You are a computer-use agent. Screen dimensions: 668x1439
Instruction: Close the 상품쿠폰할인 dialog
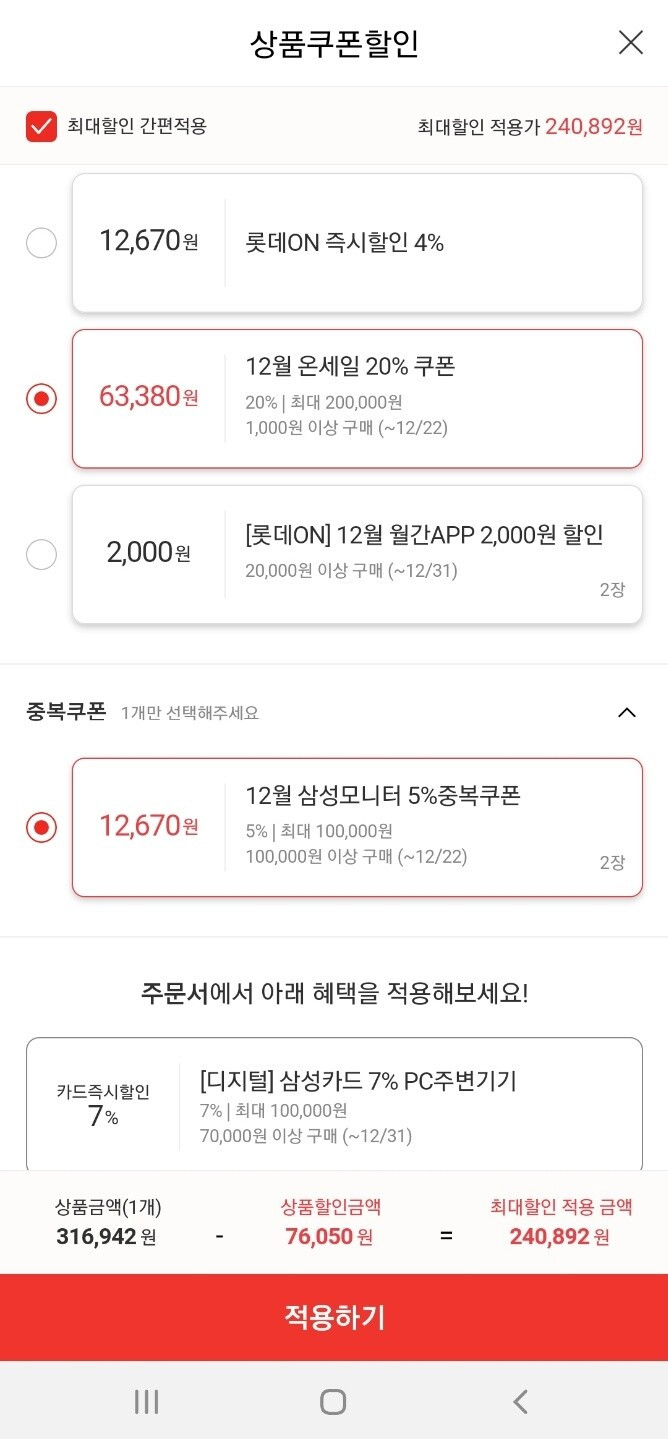point(631,42)
